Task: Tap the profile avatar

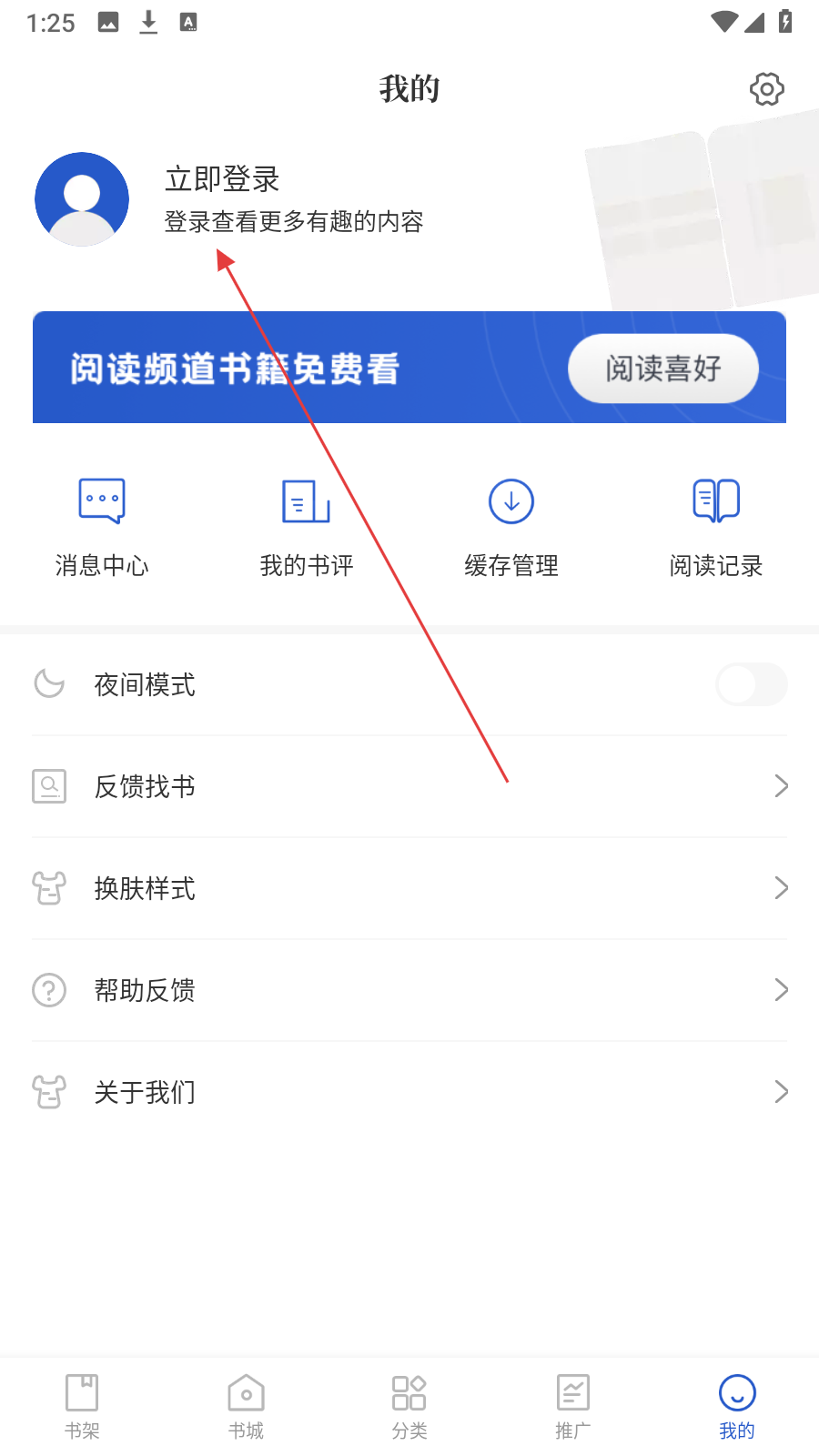Action: click(x=82, y=199)
